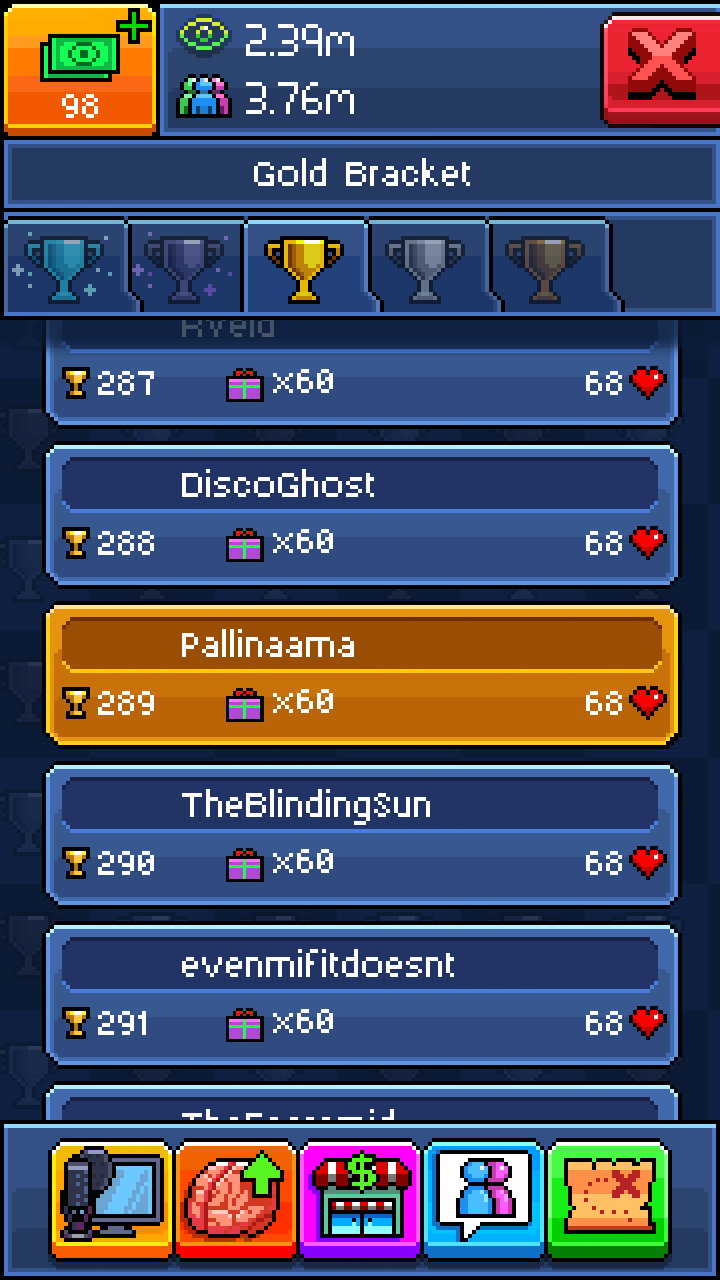Open evenmifitdoesnt's leaderboard entry
The image size is (720, 1280).
[362, 994]
